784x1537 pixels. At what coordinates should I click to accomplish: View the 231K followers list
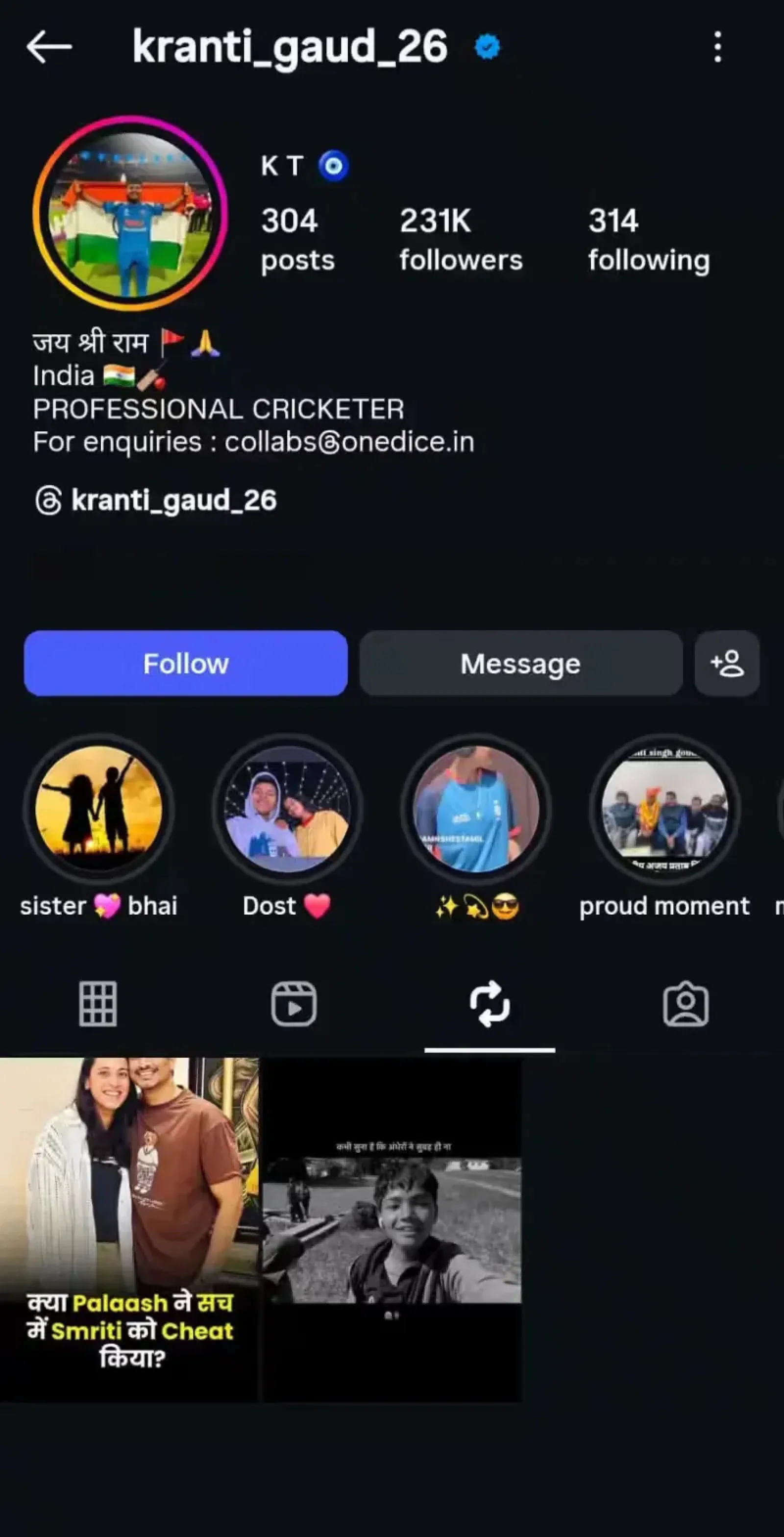pyautogui.click(x=461, y=239)
